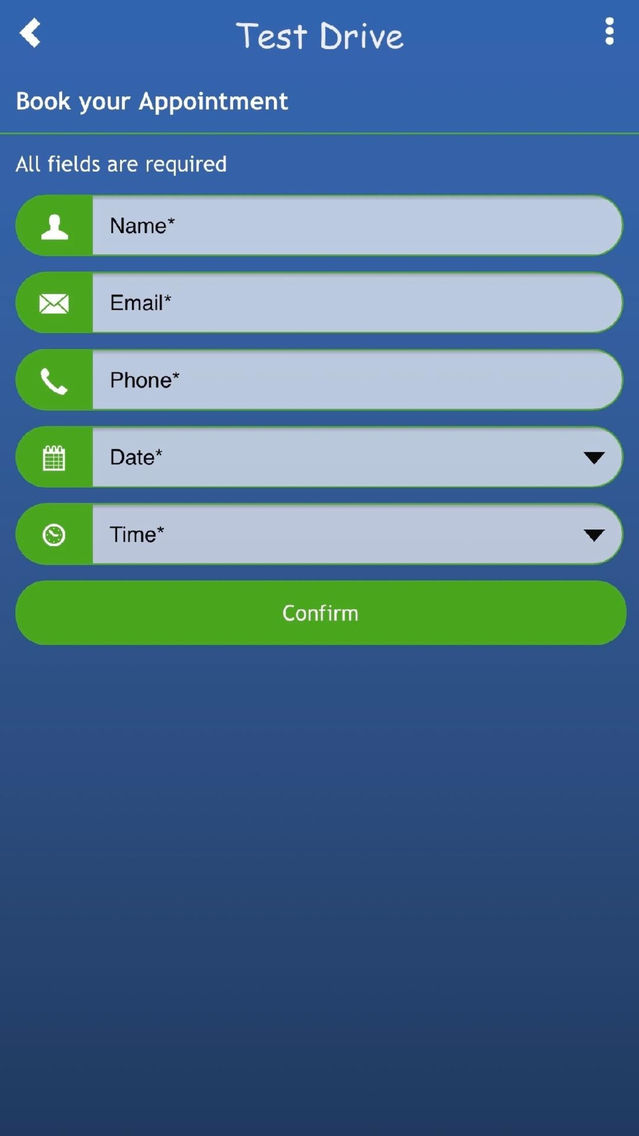This screenshot has height=1136, width=639.
Task: Open the three-dot overflow menu
Action: click(x=609, y=32)
